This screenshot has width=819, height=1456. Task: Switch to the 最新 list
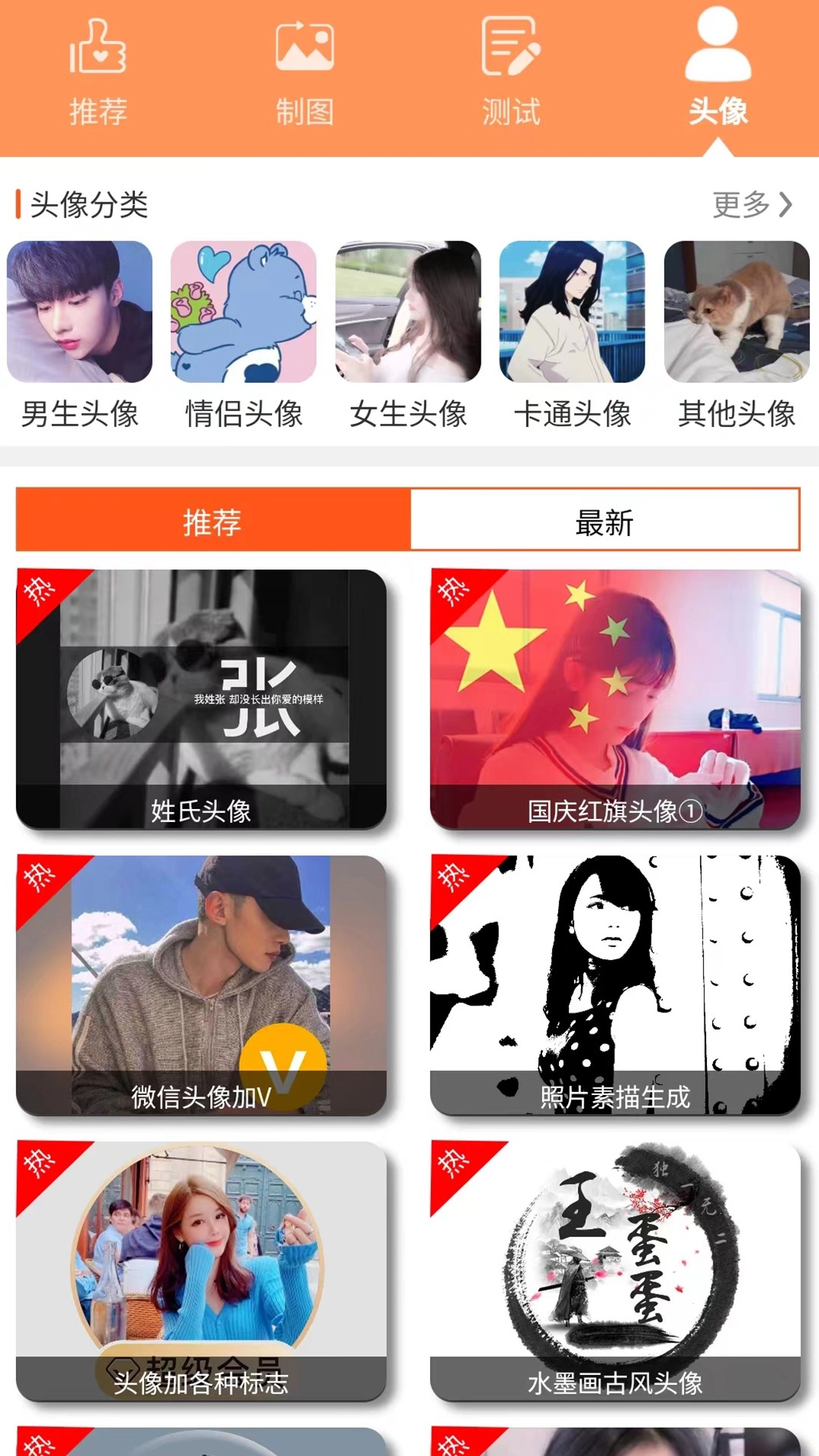(604, 521)
